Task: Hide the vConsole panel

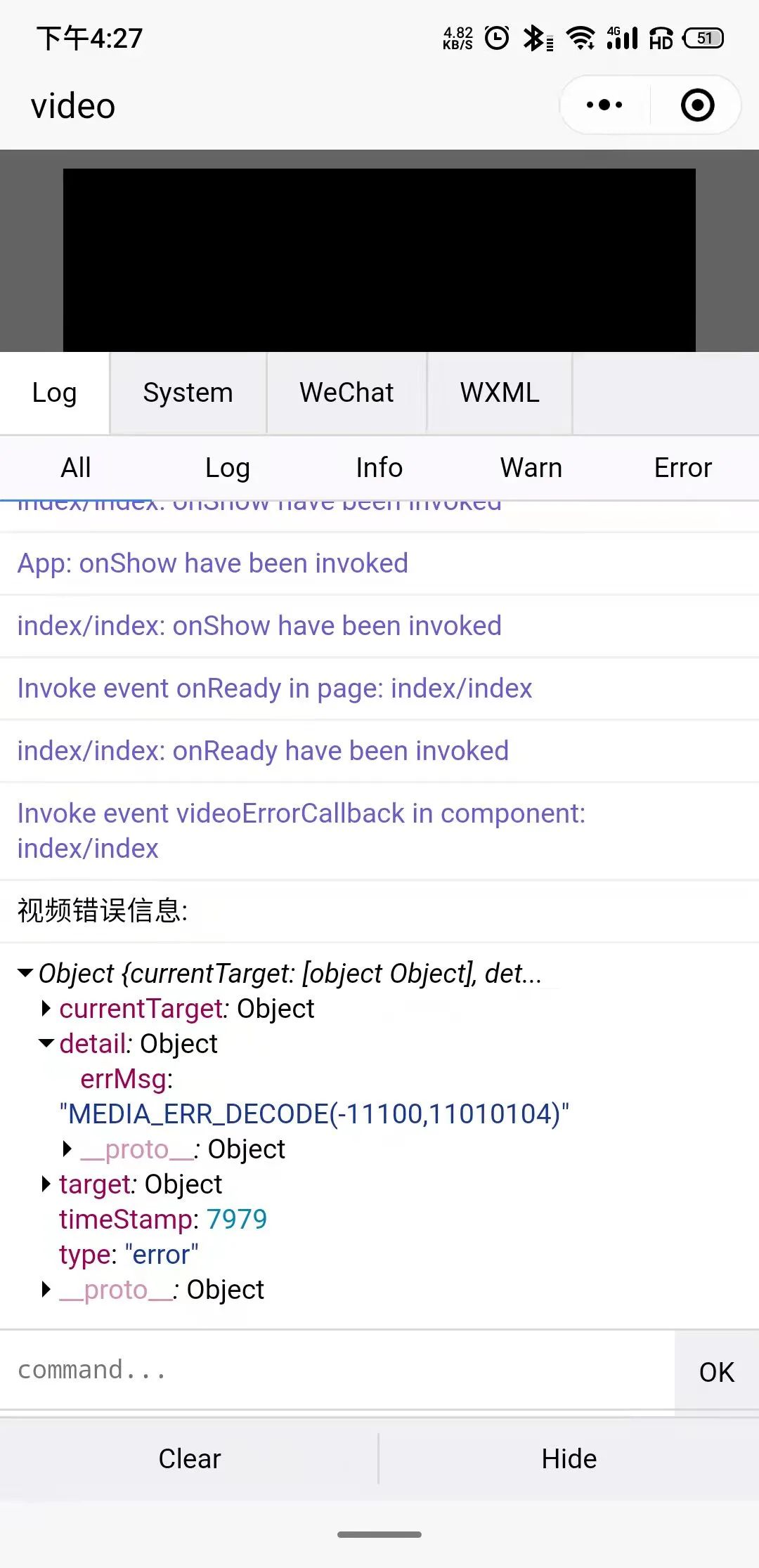Action: tap(569, 1459)
